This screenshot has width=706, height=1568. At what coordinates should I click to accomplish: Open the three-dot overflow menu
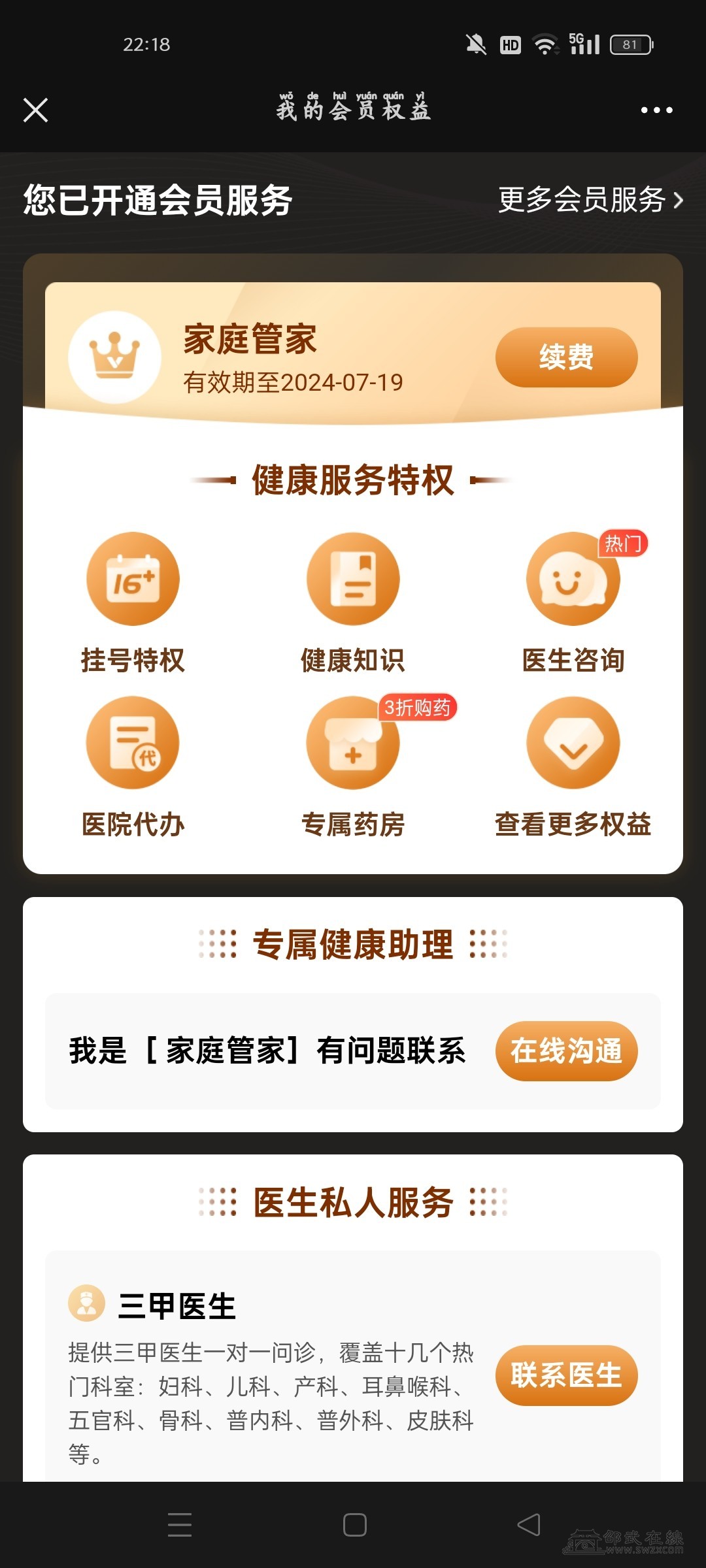point(656,110)
